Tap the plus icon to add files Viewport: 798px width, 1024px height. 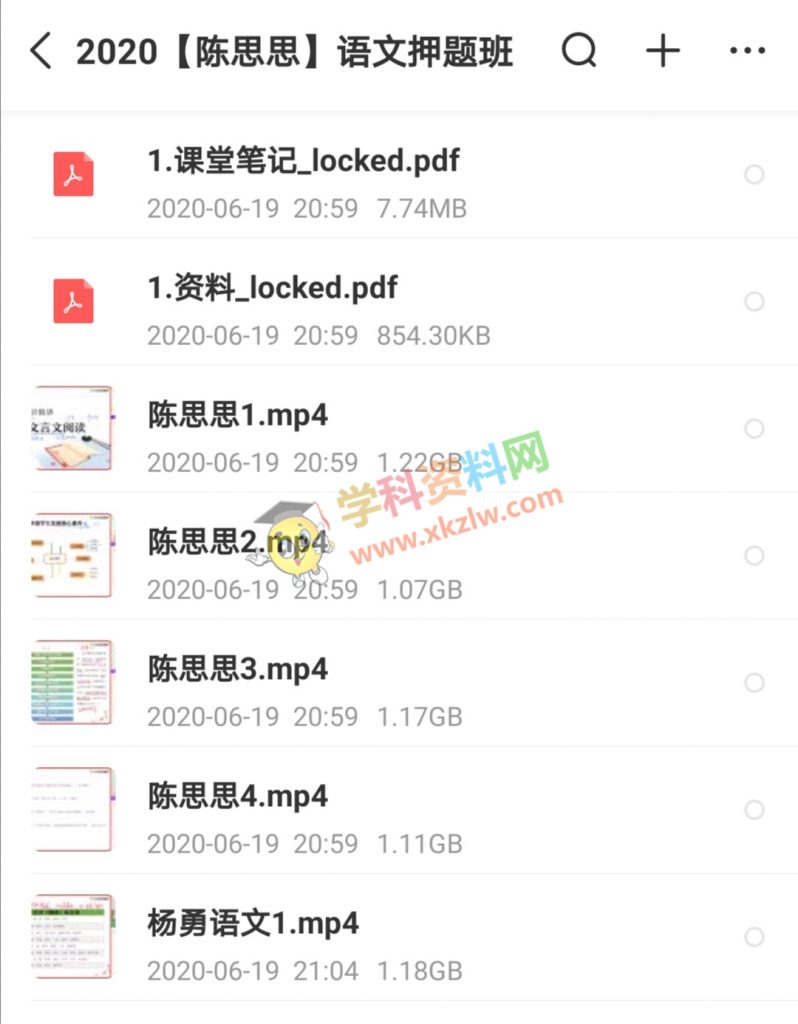(663, 51)
